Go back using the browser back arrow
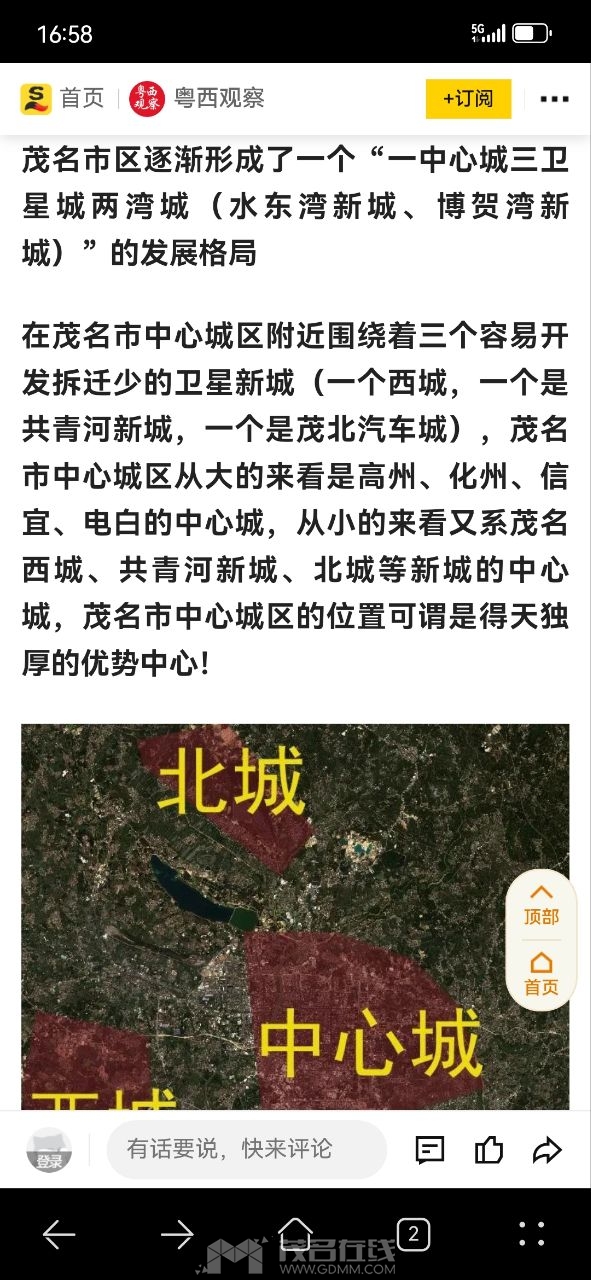This screenshot has height=1280, width=591. (x=59, y=1235)
